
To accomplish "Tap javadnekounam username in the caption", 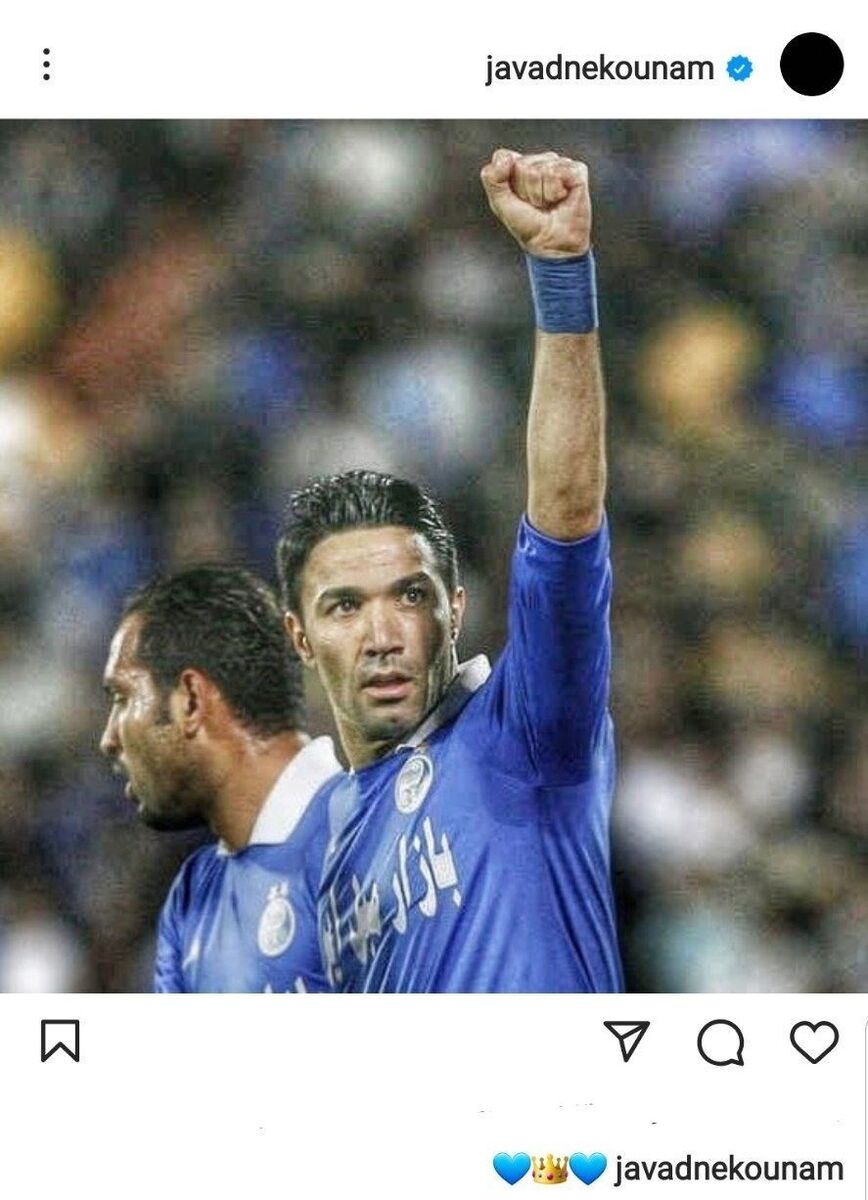I will tap(729, 1168).
